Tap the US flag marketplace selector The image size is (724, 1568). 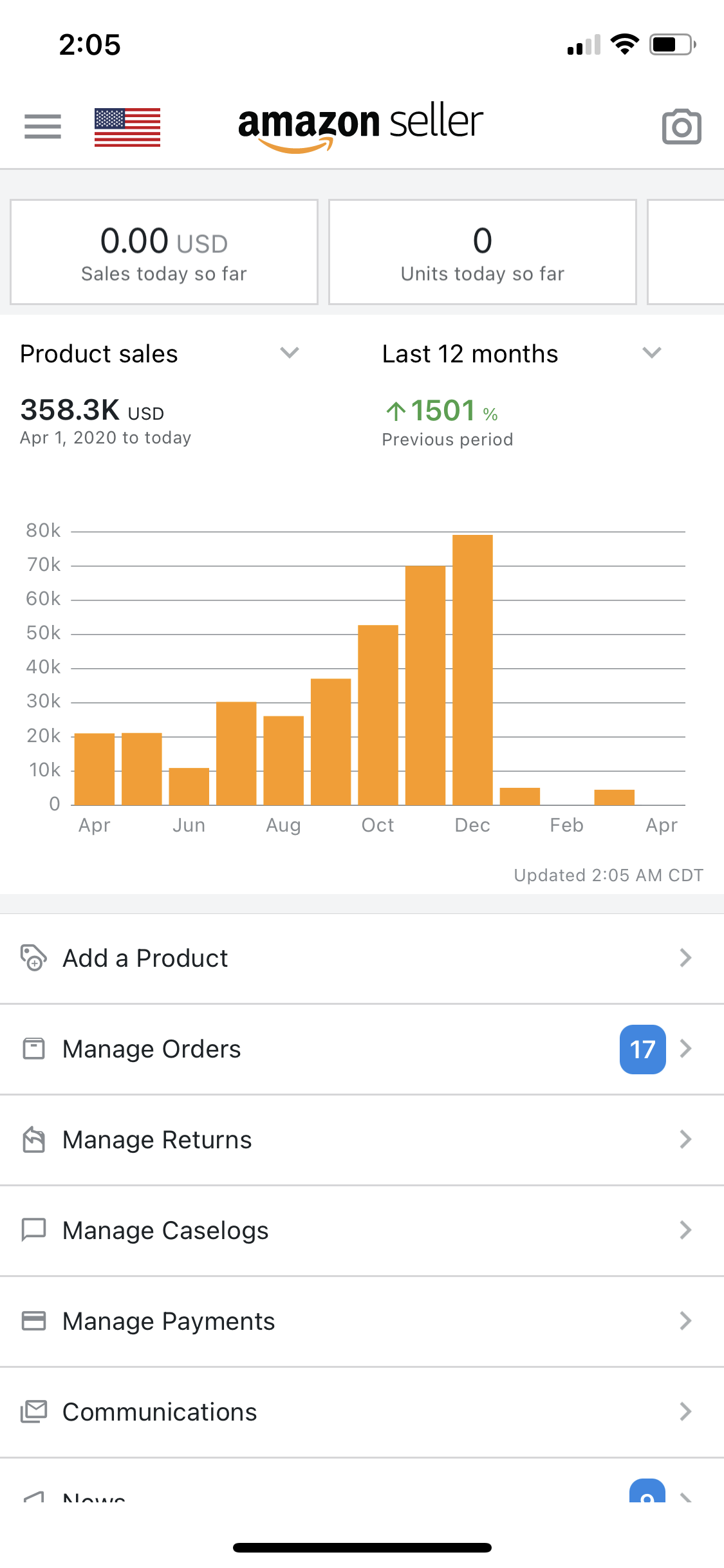pos(127,127)
